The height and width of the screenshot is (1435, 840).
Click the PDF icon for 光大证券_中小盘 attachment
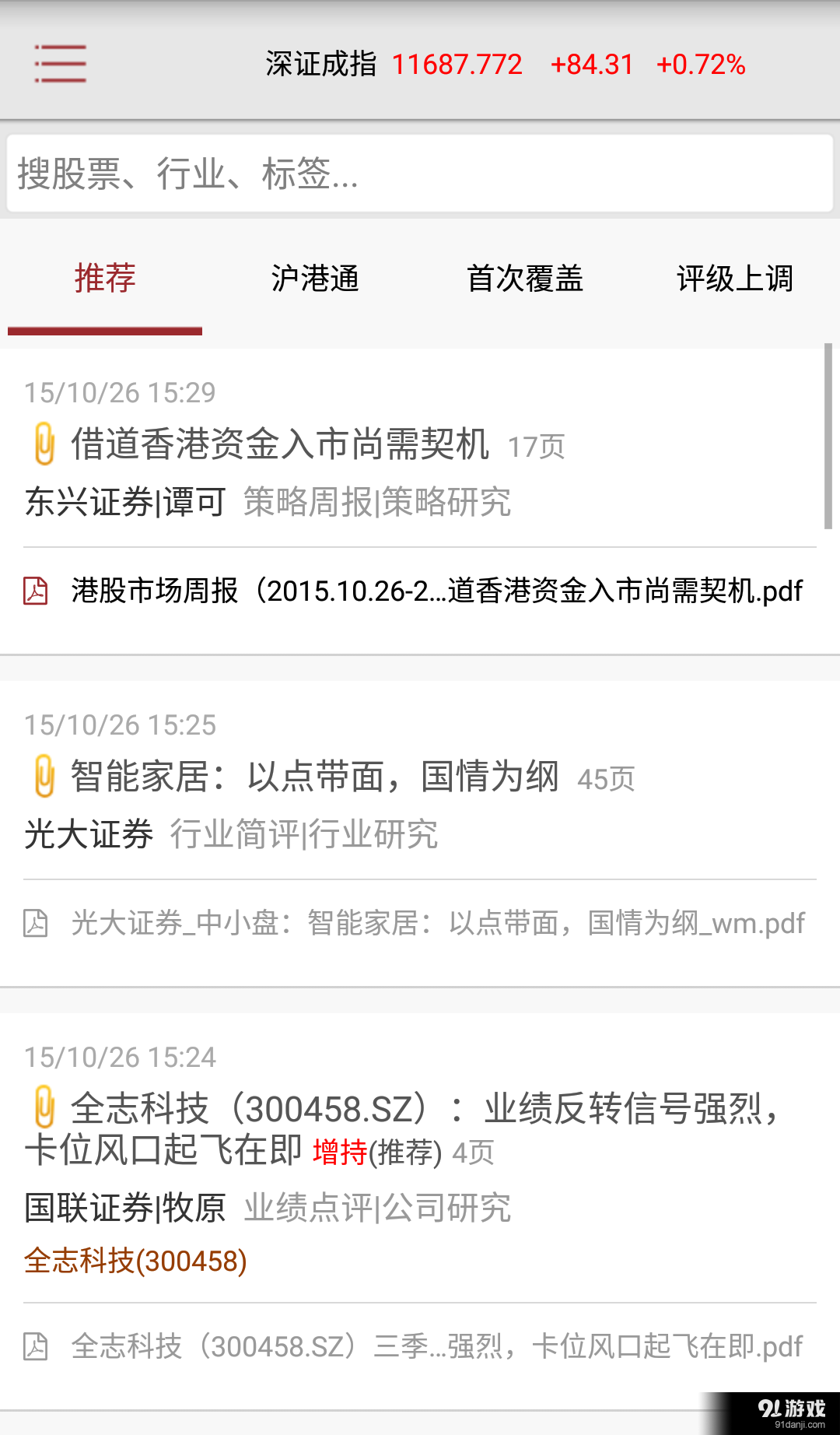(x=34, y=922)
